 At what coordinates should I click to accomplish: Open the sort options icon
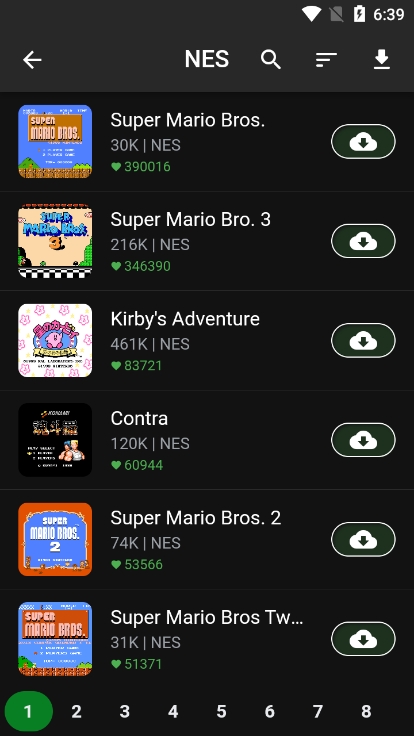(x=326, y=60)
